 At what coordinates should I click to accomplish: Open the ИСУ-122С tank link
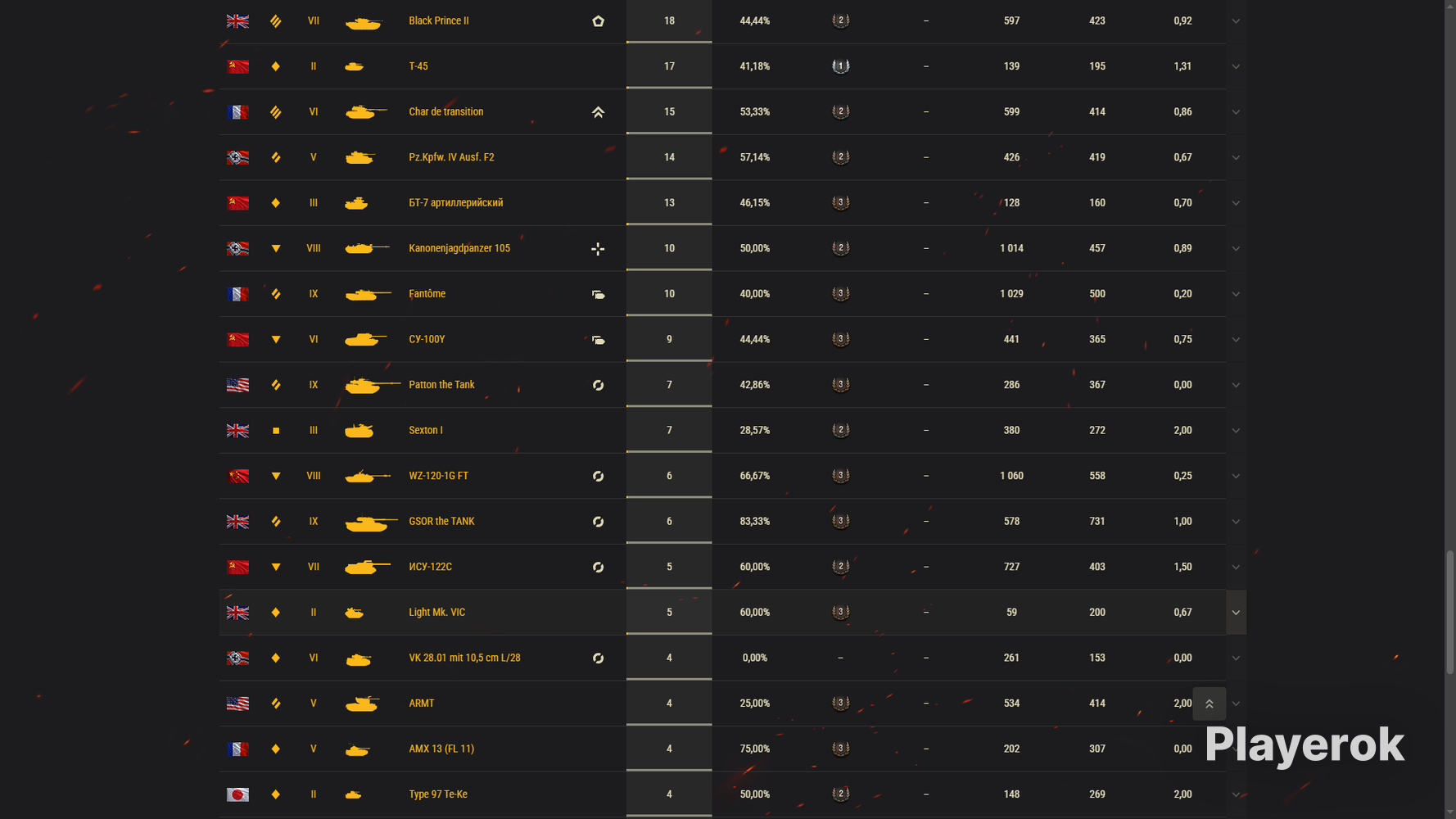[x=430, y=567]
